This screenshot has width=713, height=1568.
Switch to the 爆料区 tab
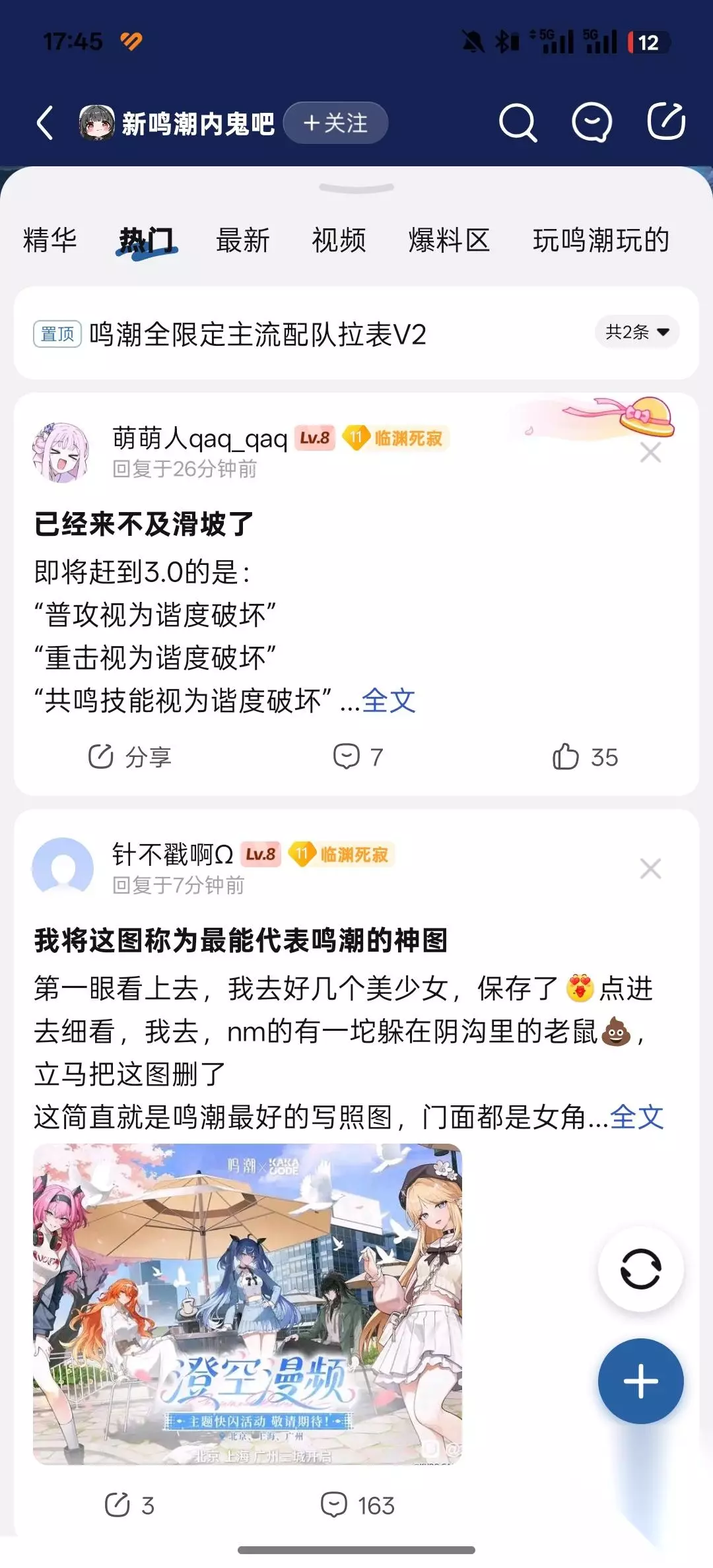point(449,240)
